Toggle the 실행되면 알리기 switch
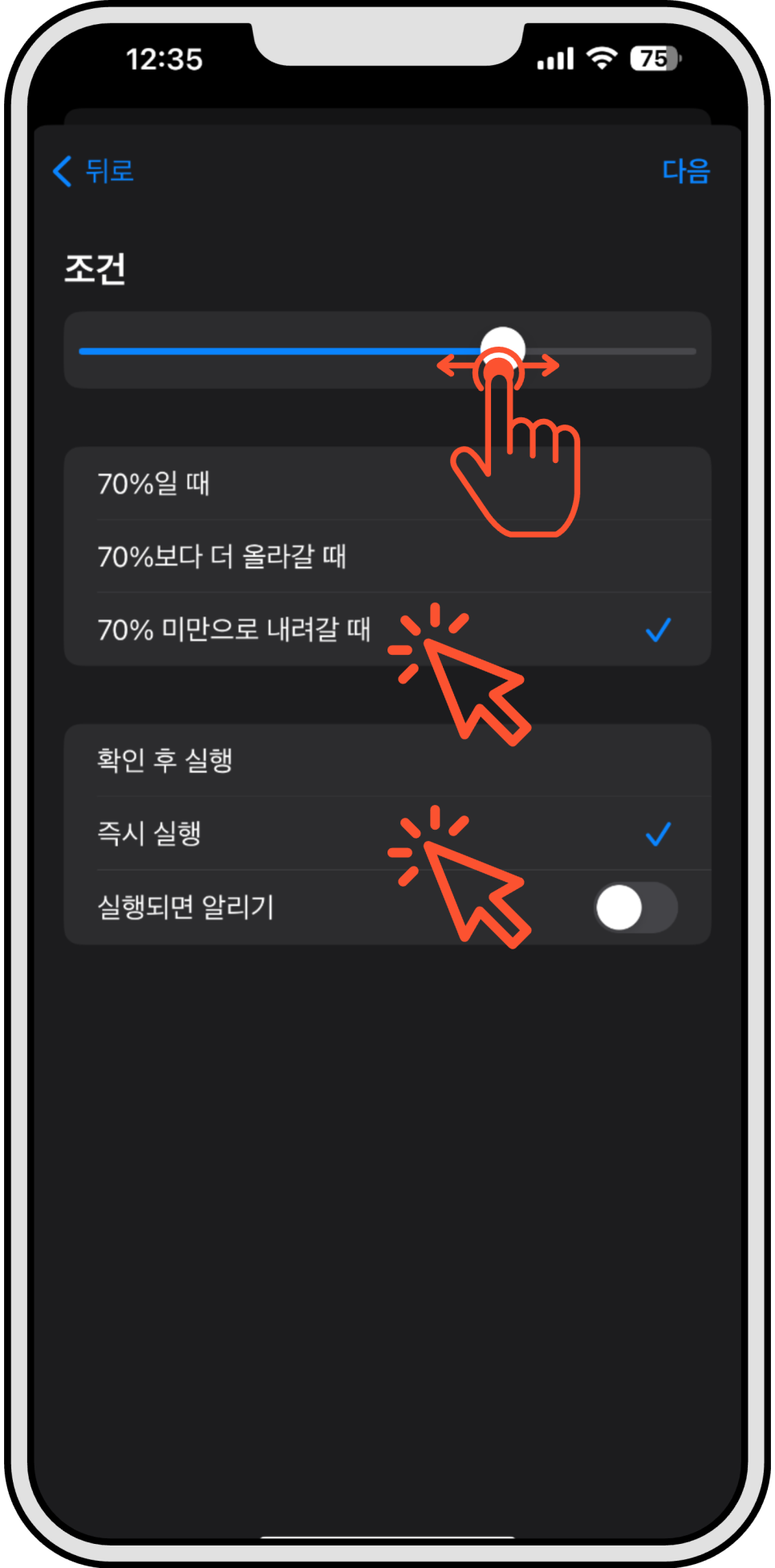The width and height of the screenshot is (775, 1568). pyautogui.click(x=636, y=908)
